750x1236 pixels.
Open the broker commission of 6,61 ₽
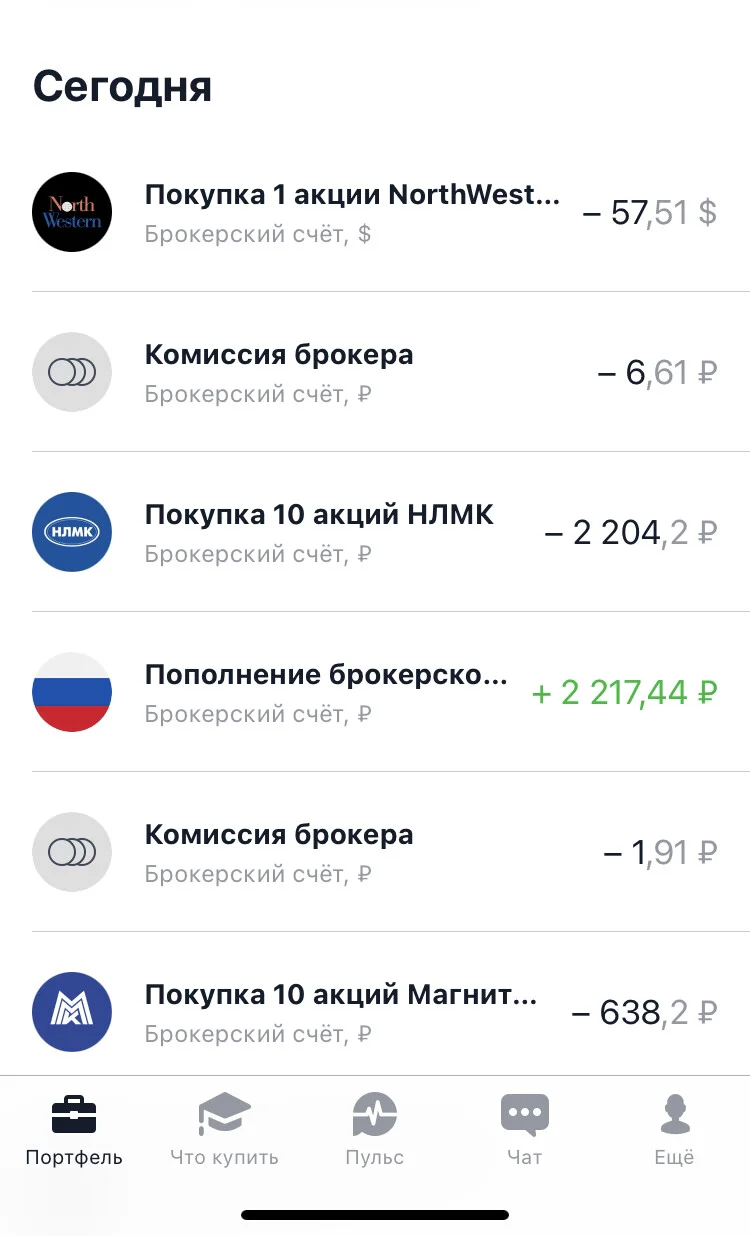pyautogui.click(x=375, y=372)
